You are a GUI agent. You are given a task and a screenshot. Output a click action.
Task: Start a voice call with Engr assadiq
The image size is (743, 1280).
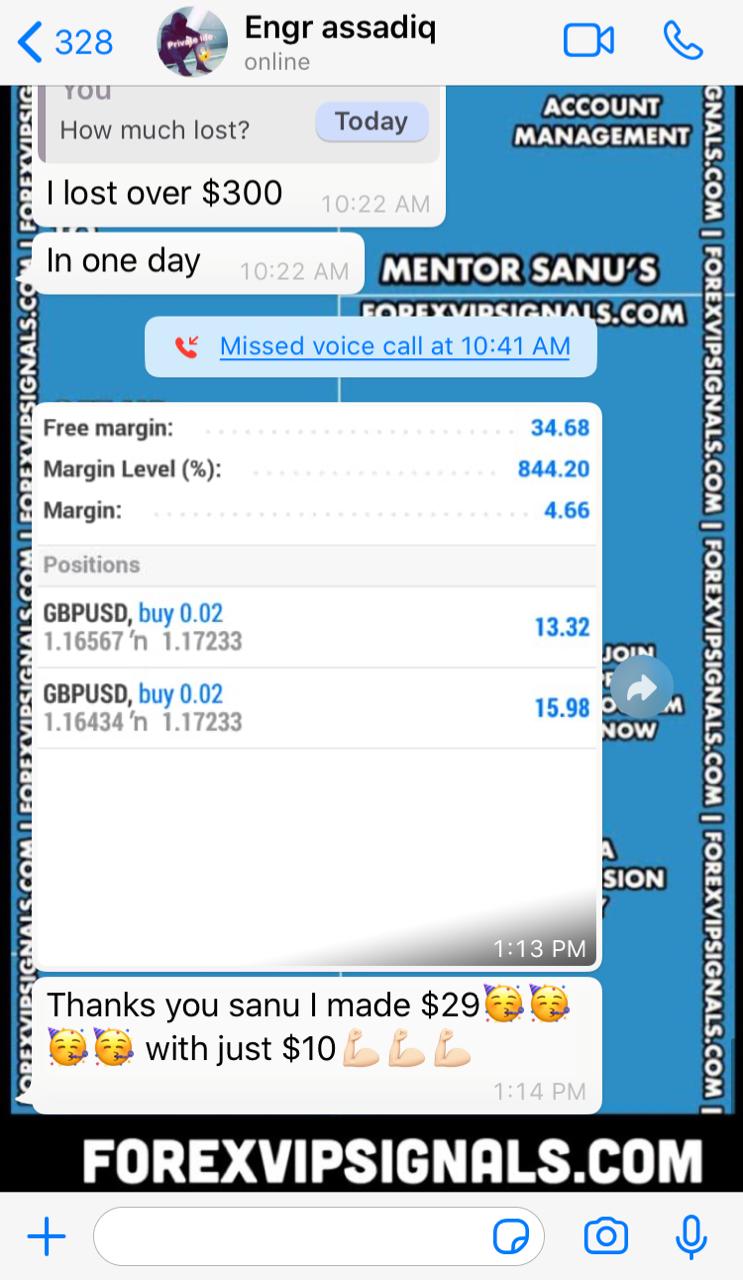(x=683, y=41)
